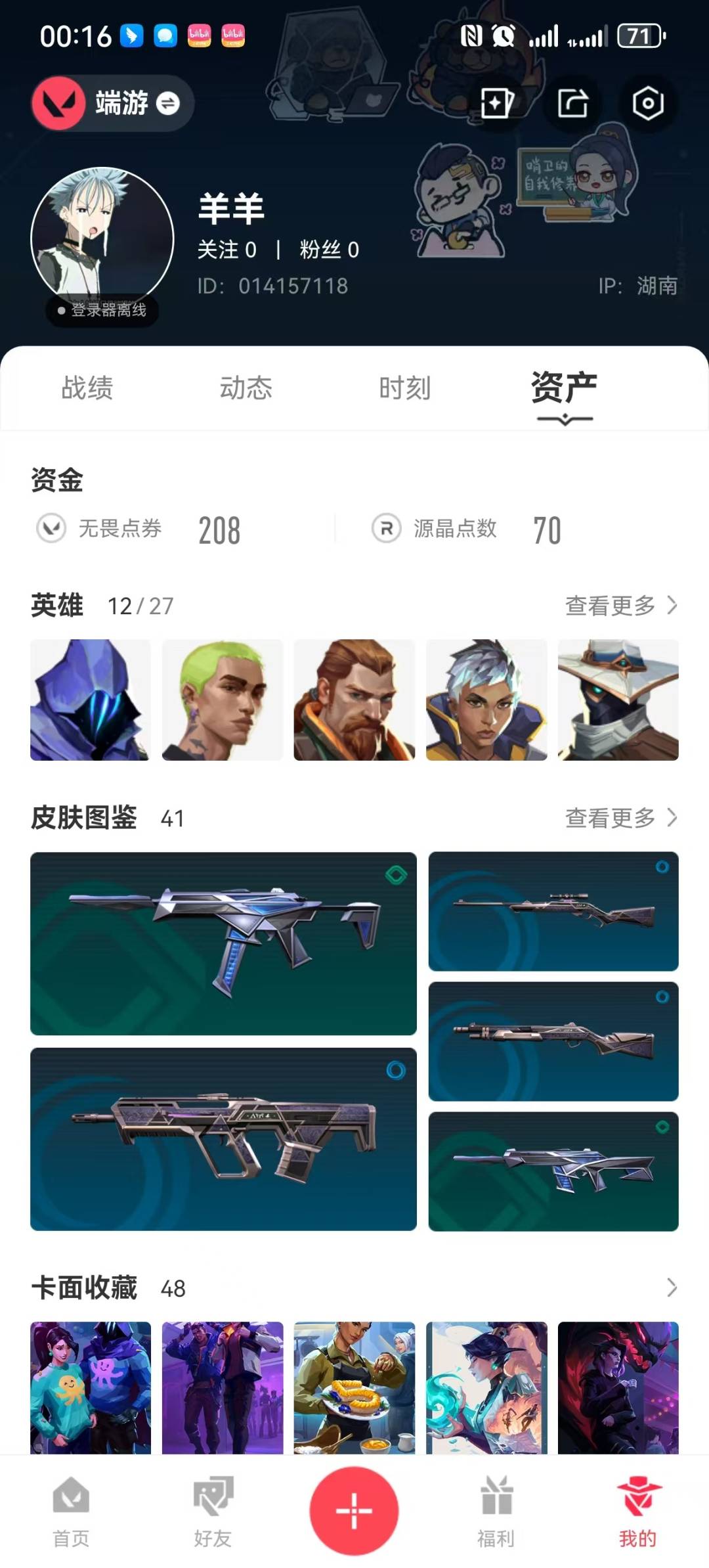Switch to the 时刻 tab
709x1568 pixels.
404,388
